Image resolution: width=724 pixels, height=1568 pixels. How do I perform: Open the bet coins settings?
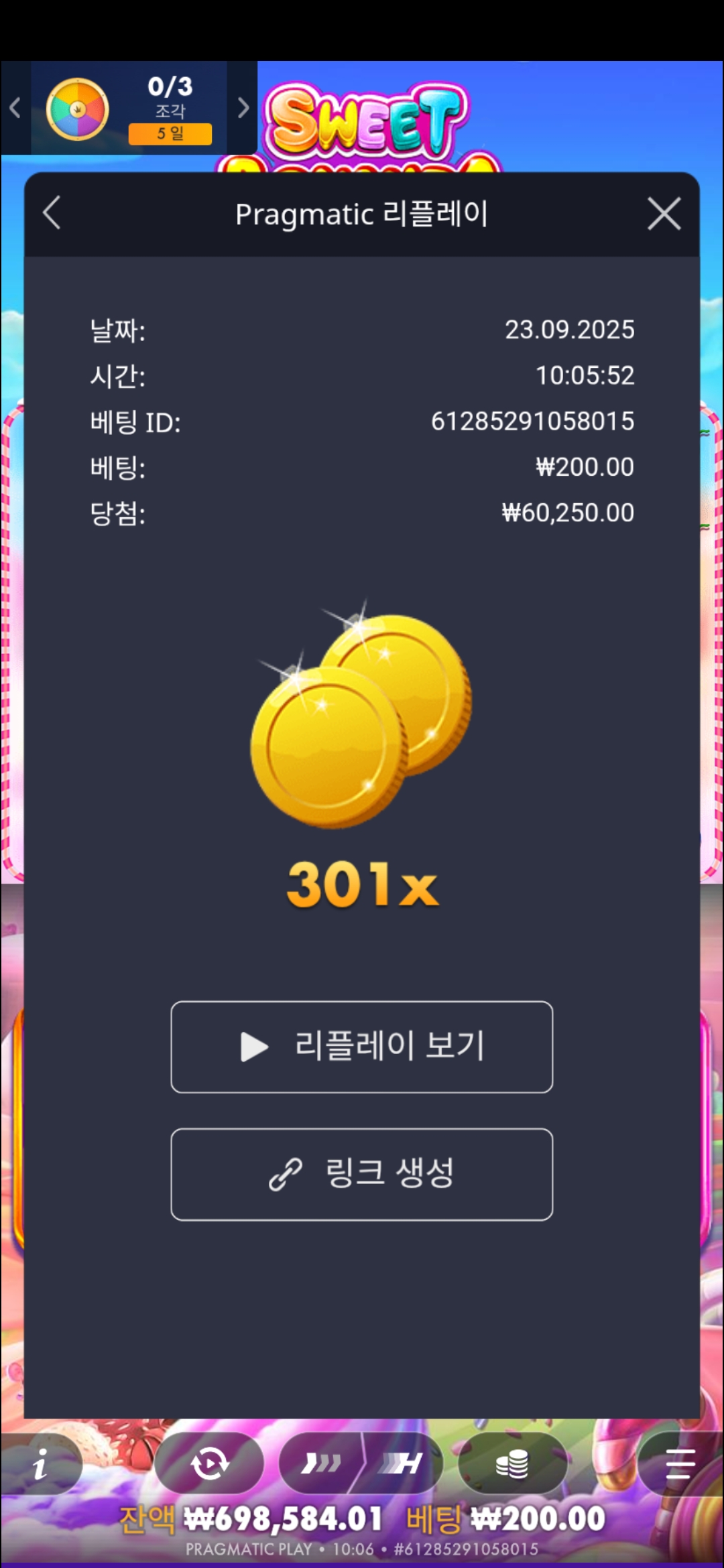(x=512, y=1463)
